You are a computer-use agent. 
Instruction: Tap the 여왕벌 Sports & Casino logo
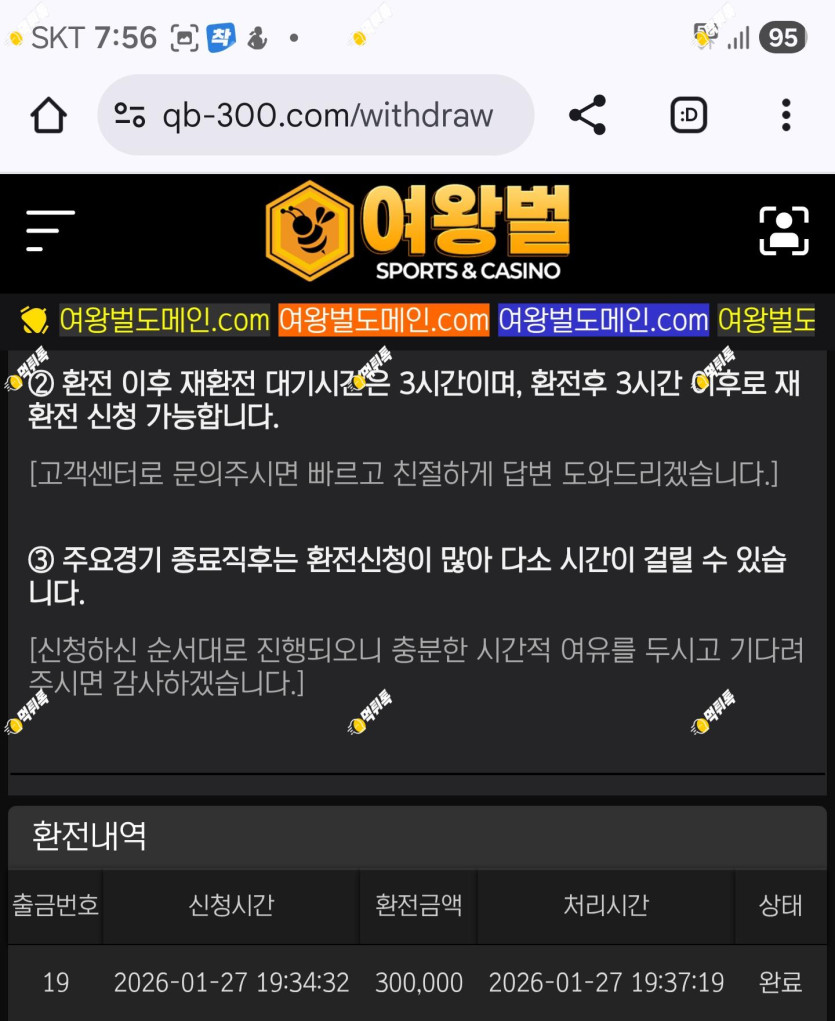coord(418,231)
